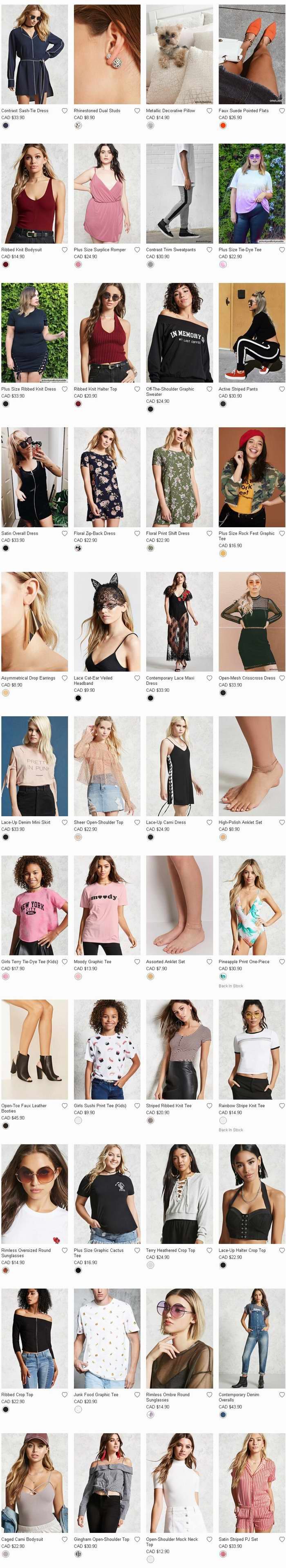The image size is (286, 1568).
Task: Favorite the Rimless Oversized Round Sunglasses
Action: pyautogui.click(x=65, y=1250)
